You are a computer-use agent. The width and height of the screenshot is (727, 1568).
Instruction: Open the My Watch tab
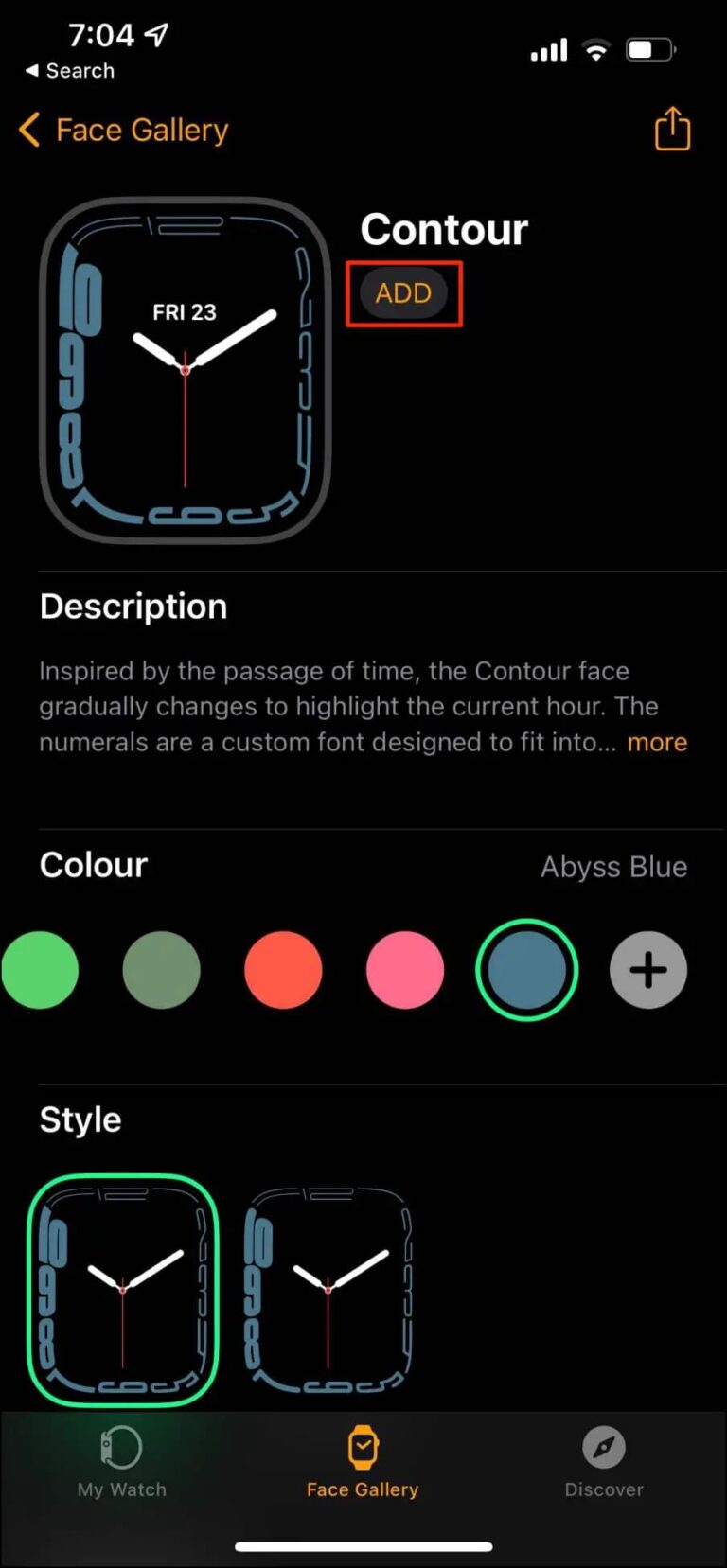(120, 1462)
